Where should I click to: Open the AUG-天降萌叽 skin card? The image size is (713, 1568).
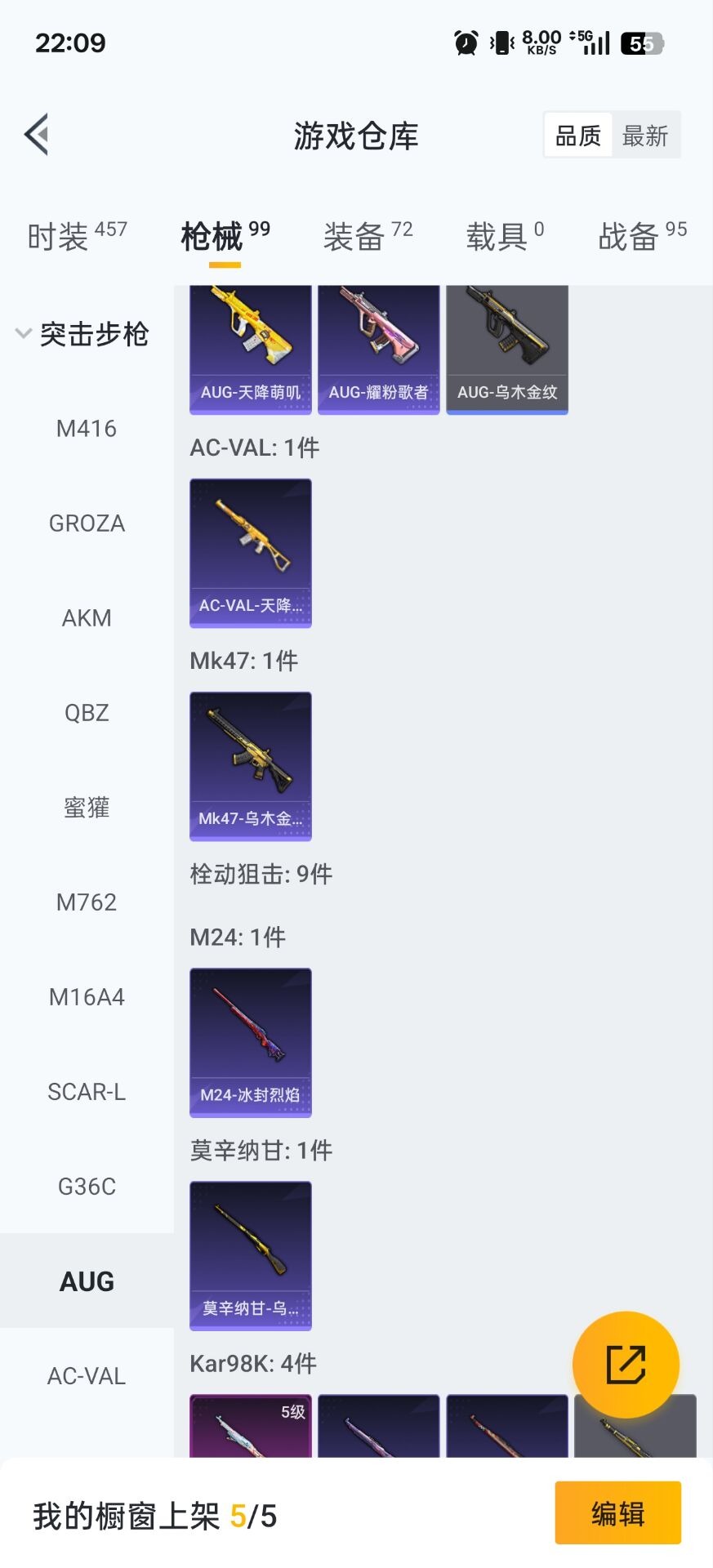click(x=250, y=349)
